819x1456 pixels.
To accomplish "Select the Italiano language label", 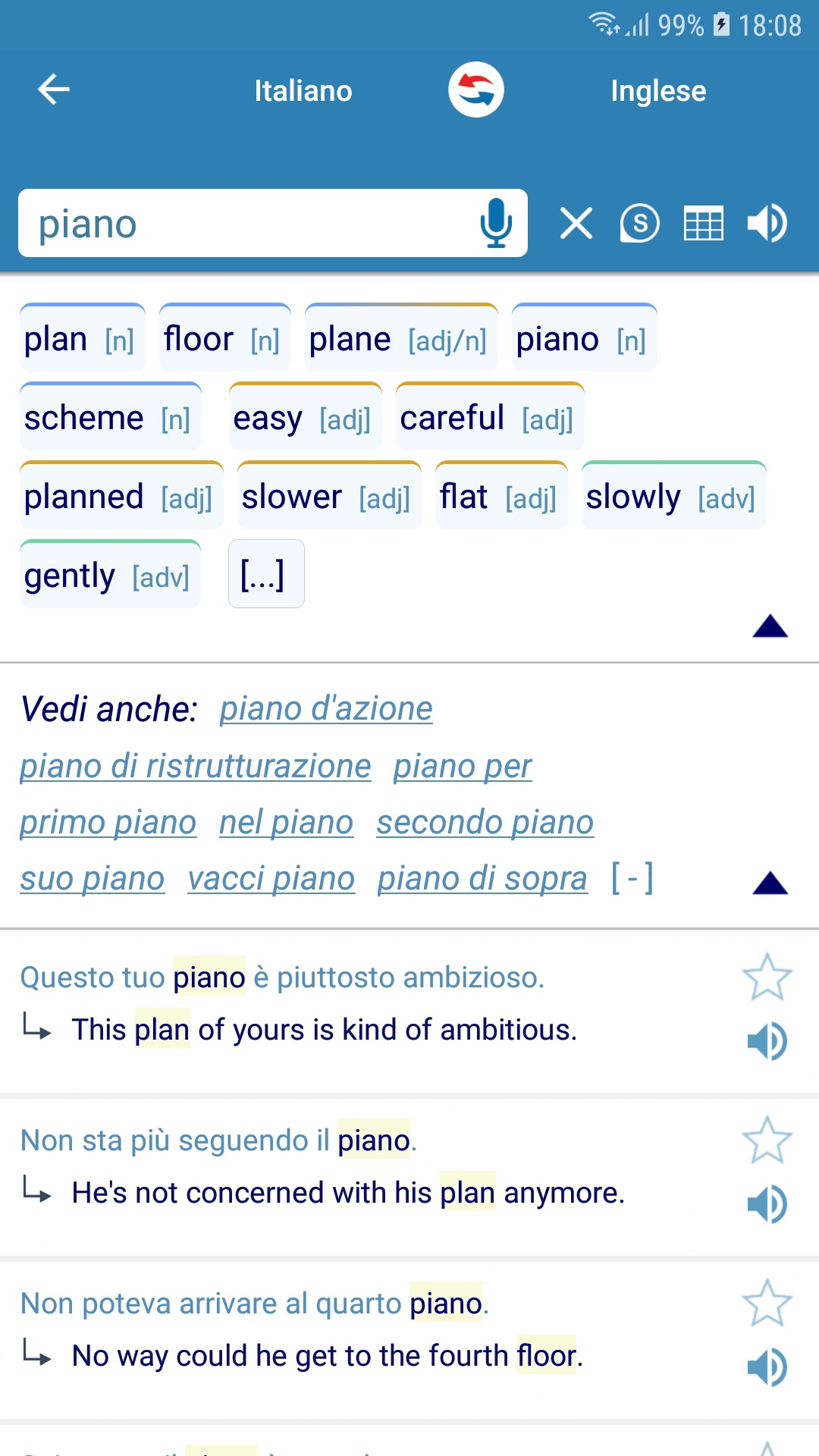I will pyautogui.click(x=303, y=90).
